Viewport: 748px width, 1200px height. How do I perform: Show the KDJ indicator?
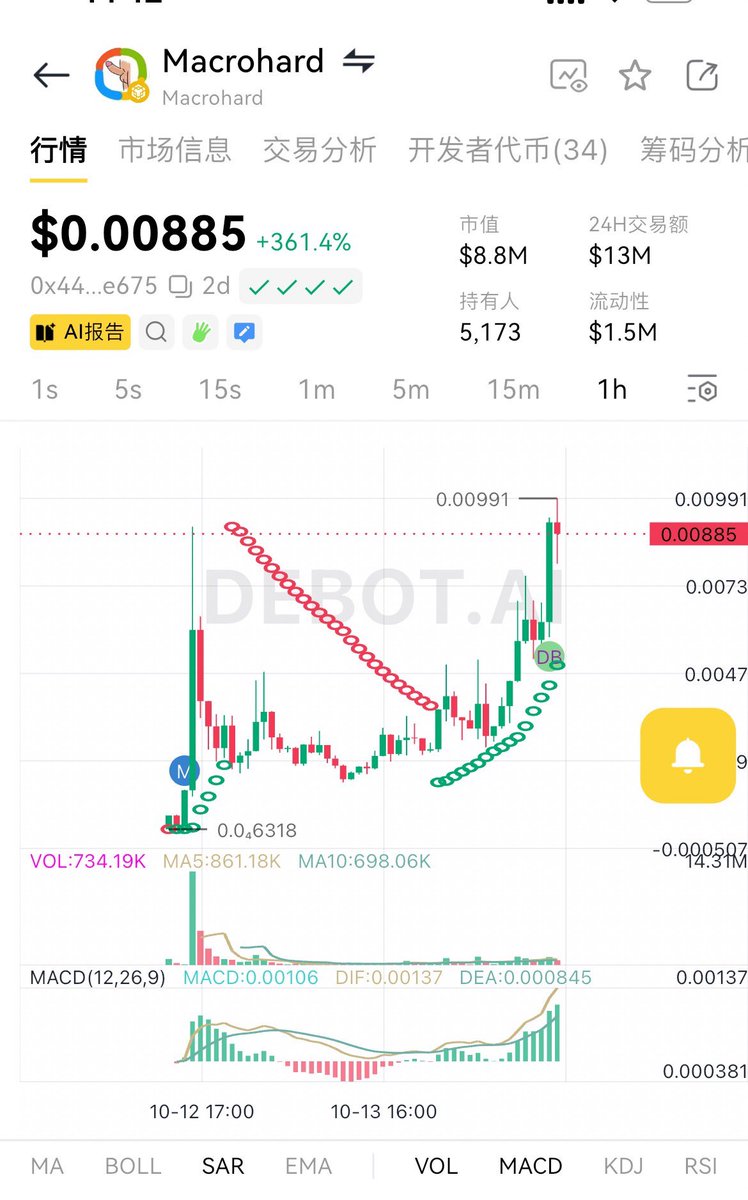(624, 1166)
